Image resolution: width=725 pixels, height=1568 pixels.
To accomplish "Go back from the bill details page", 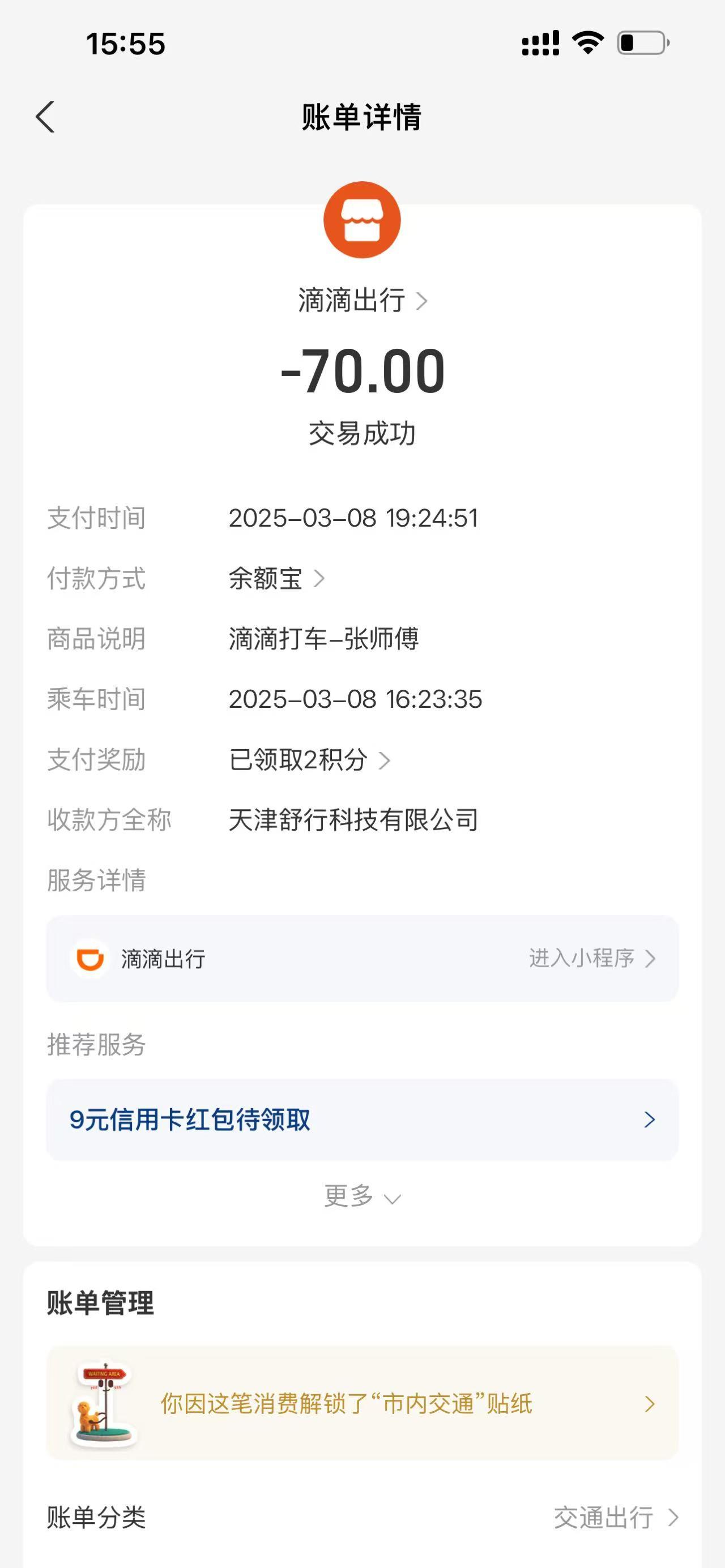I will (x=46, y=117).
